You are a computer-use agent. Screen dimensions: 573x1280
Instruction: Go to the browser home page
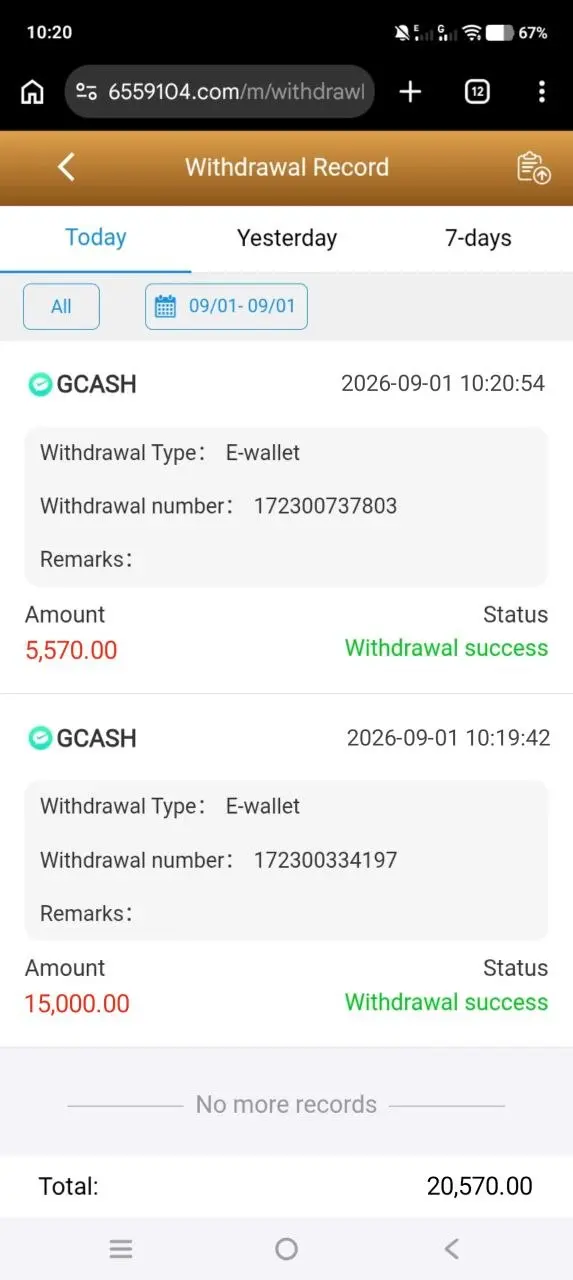(32, 92)
